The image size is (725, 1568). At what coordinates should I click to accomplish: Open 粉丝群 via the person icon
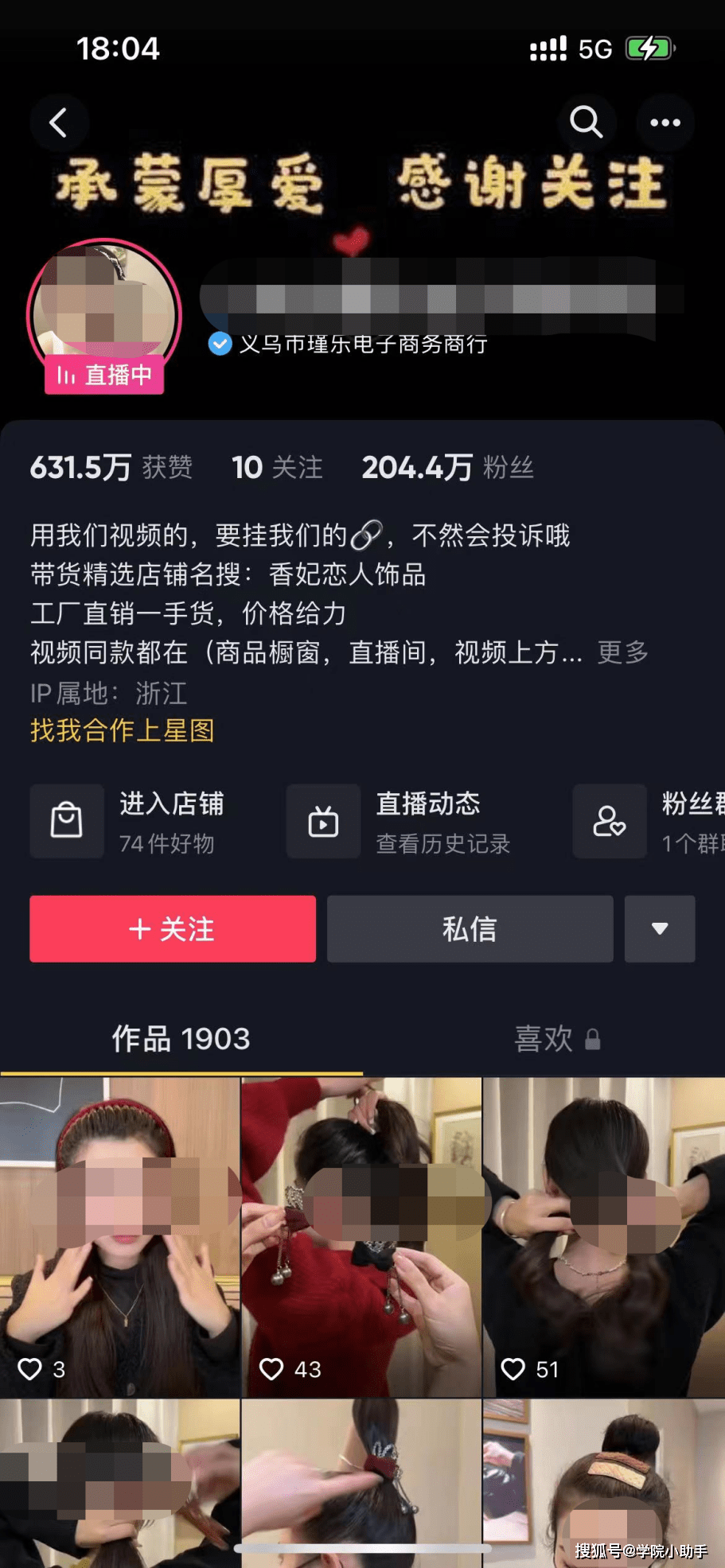click(610, 822)
